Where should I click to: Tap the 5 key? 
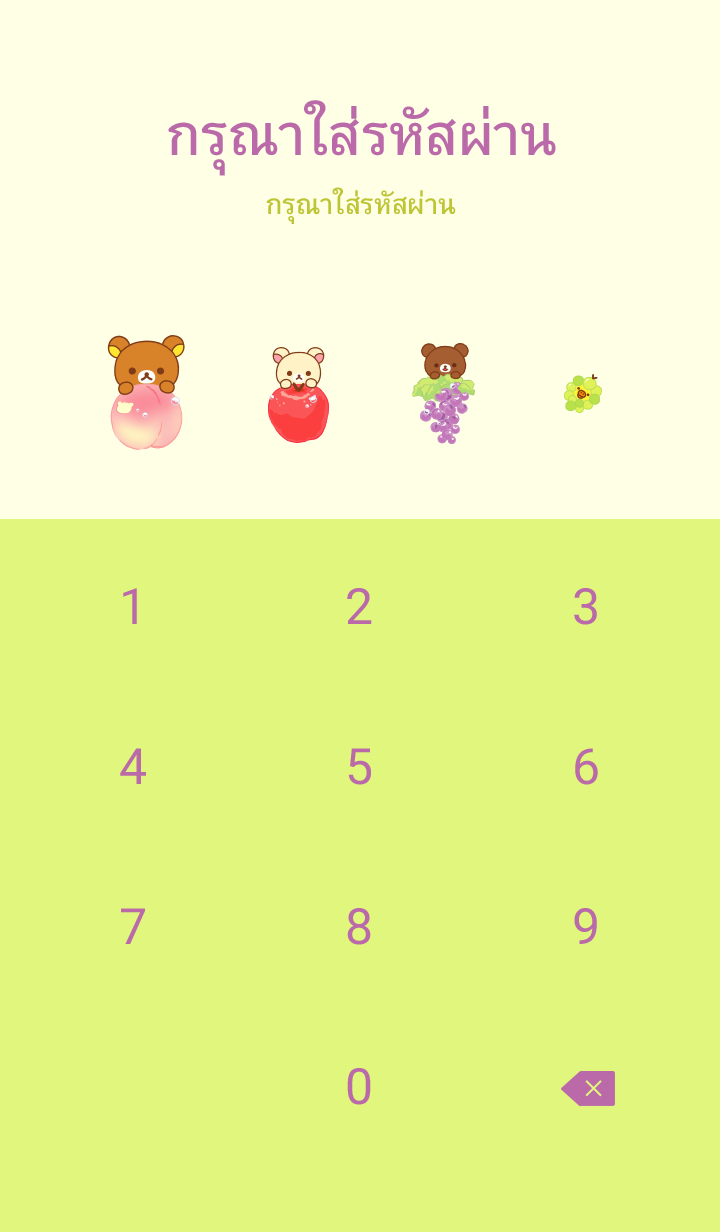[359, 767]
